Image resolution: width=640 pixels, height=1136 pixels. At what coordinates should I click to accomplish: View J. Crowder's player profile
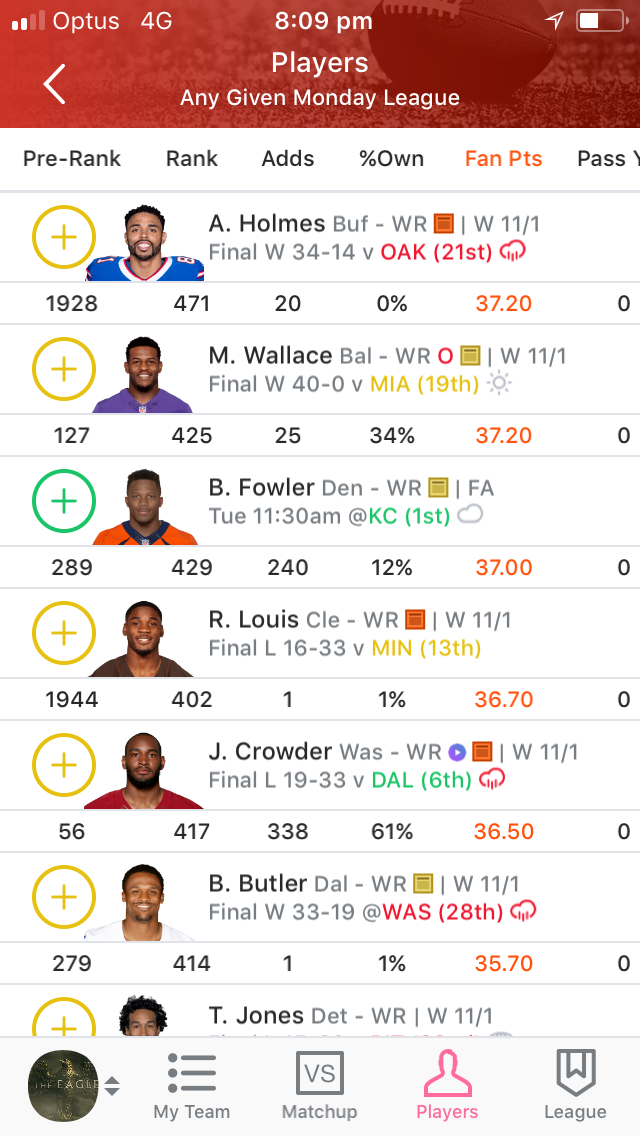[270, 751]
